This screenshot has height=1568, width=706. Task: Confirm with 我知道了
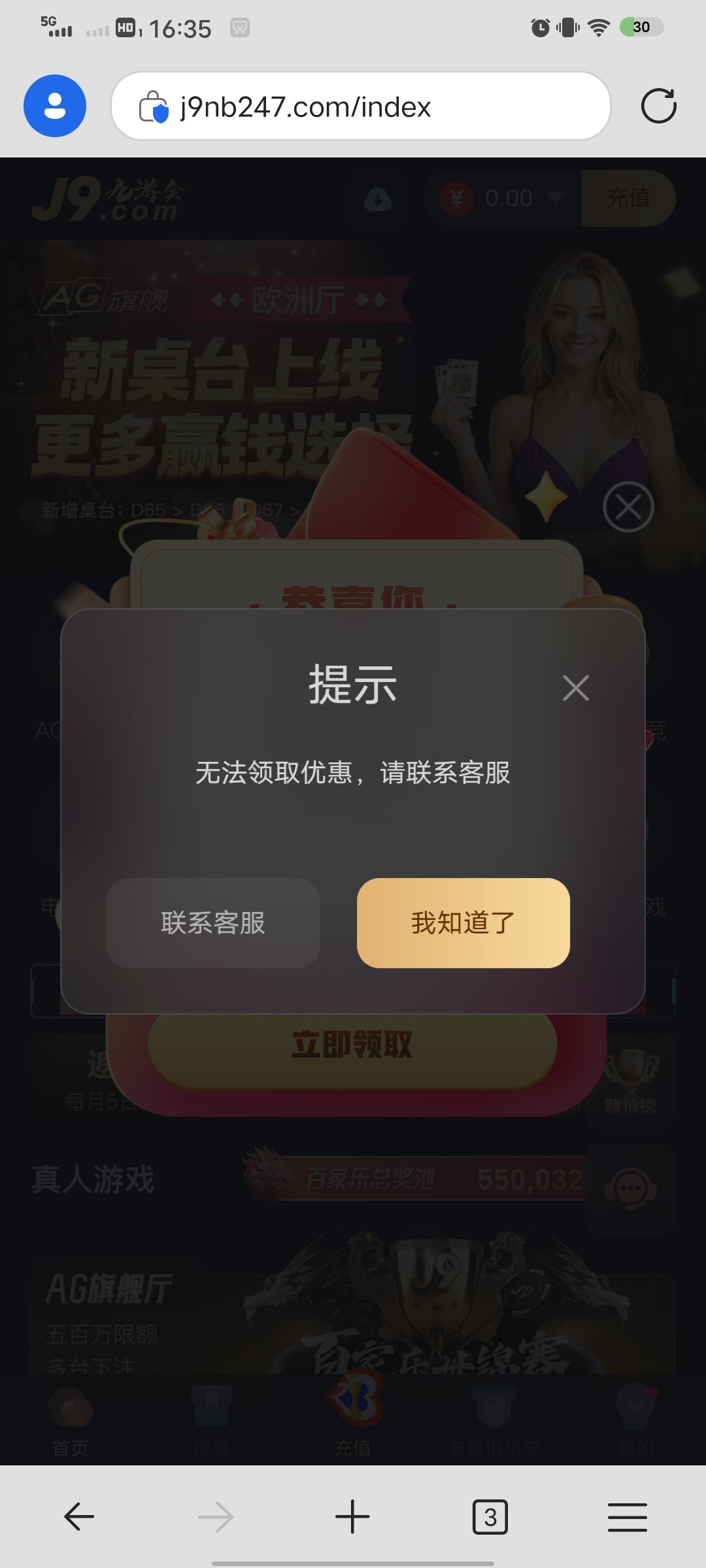(463, 923)
